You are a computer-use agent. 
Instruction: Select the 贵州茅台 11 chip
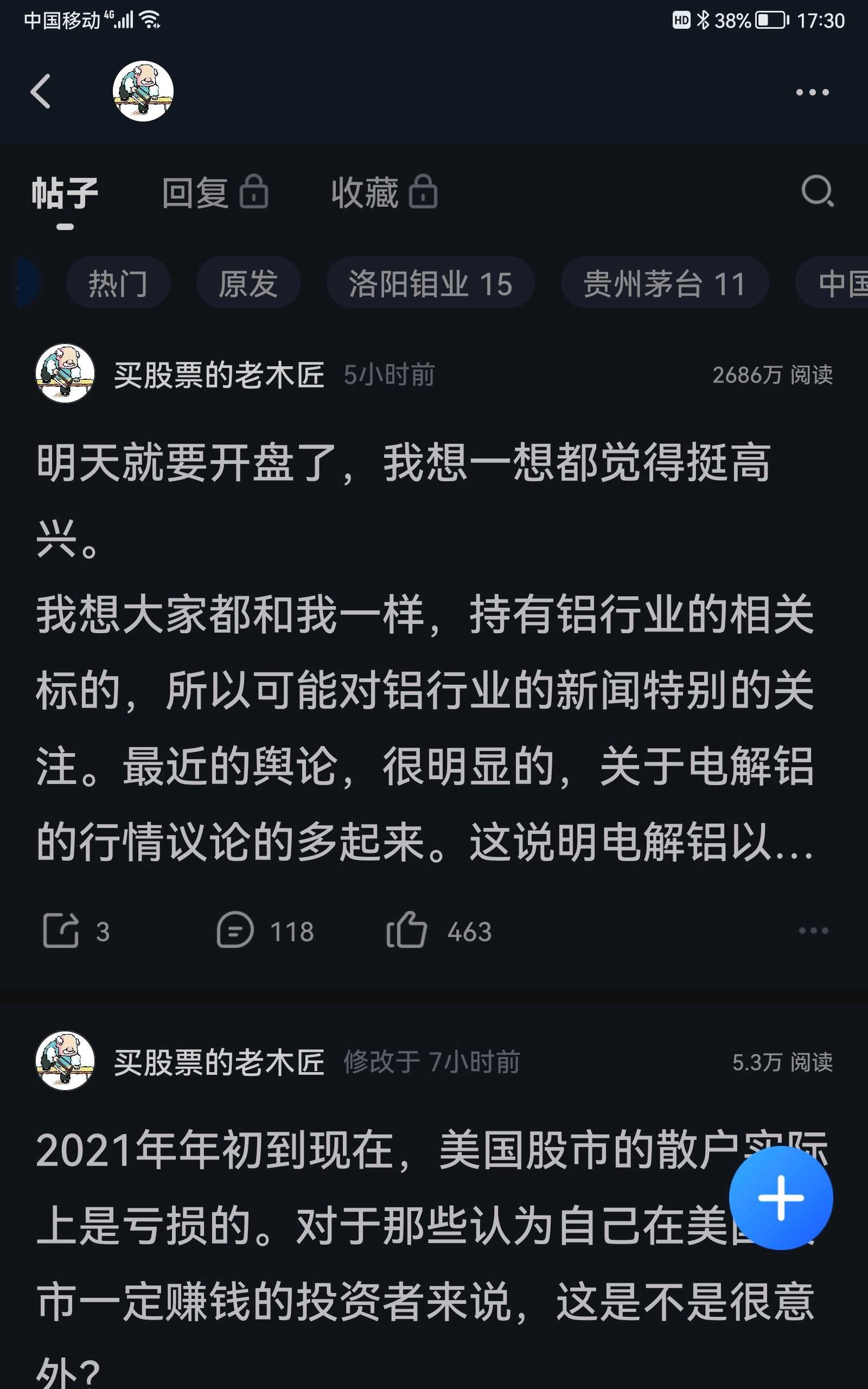(665, 283)
